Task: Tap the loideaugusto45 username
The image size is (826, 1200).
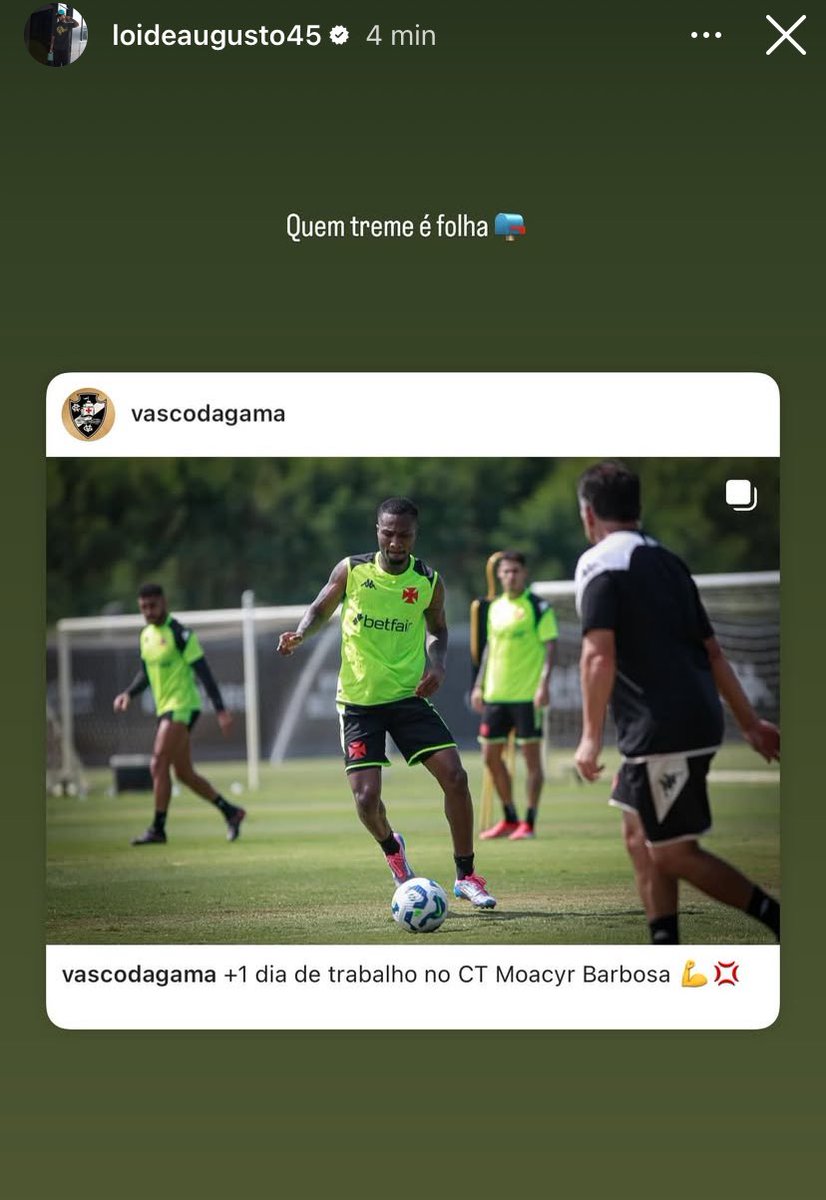Action: [x=216, y=36]
